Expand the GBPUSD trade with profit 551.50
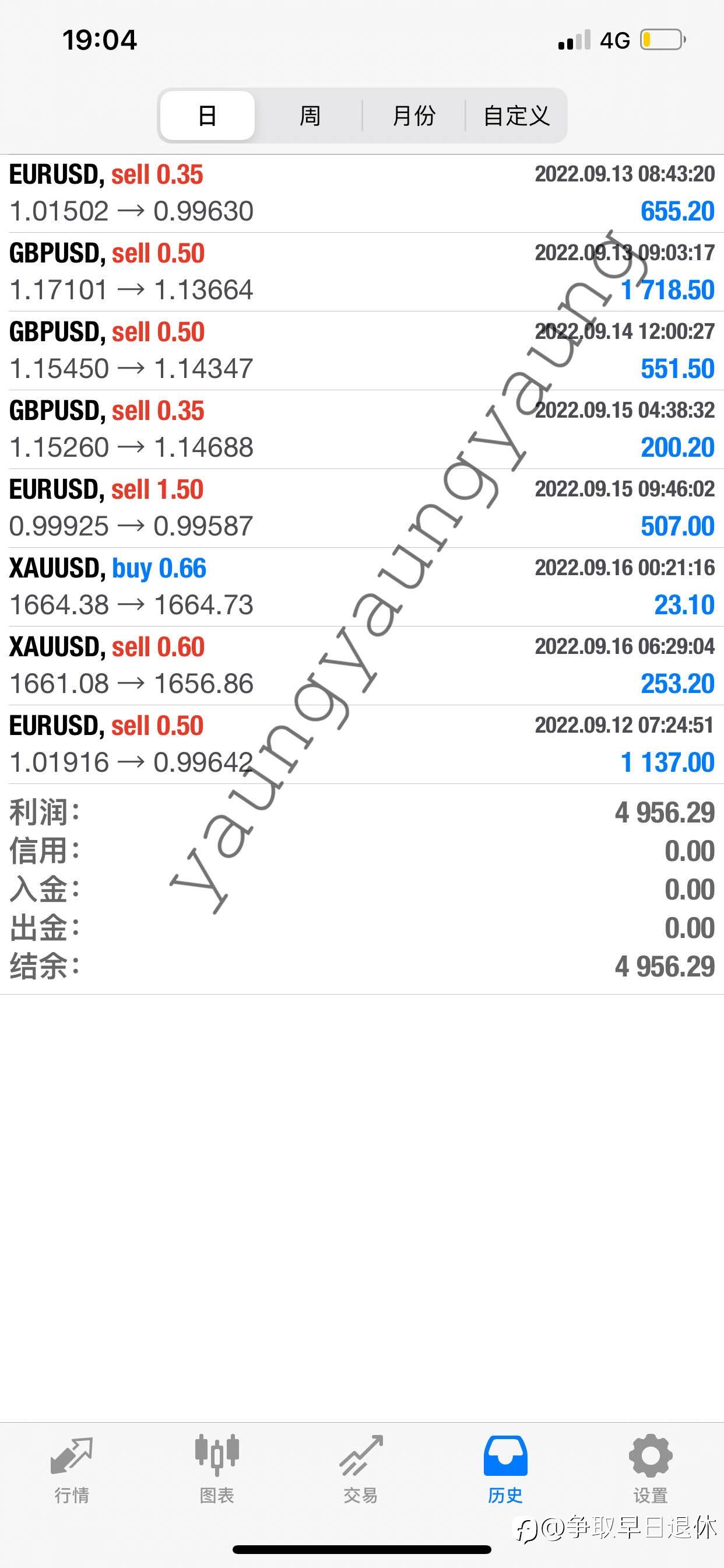The width and height of the screenshot is (724, 1568). pos(362,351)
